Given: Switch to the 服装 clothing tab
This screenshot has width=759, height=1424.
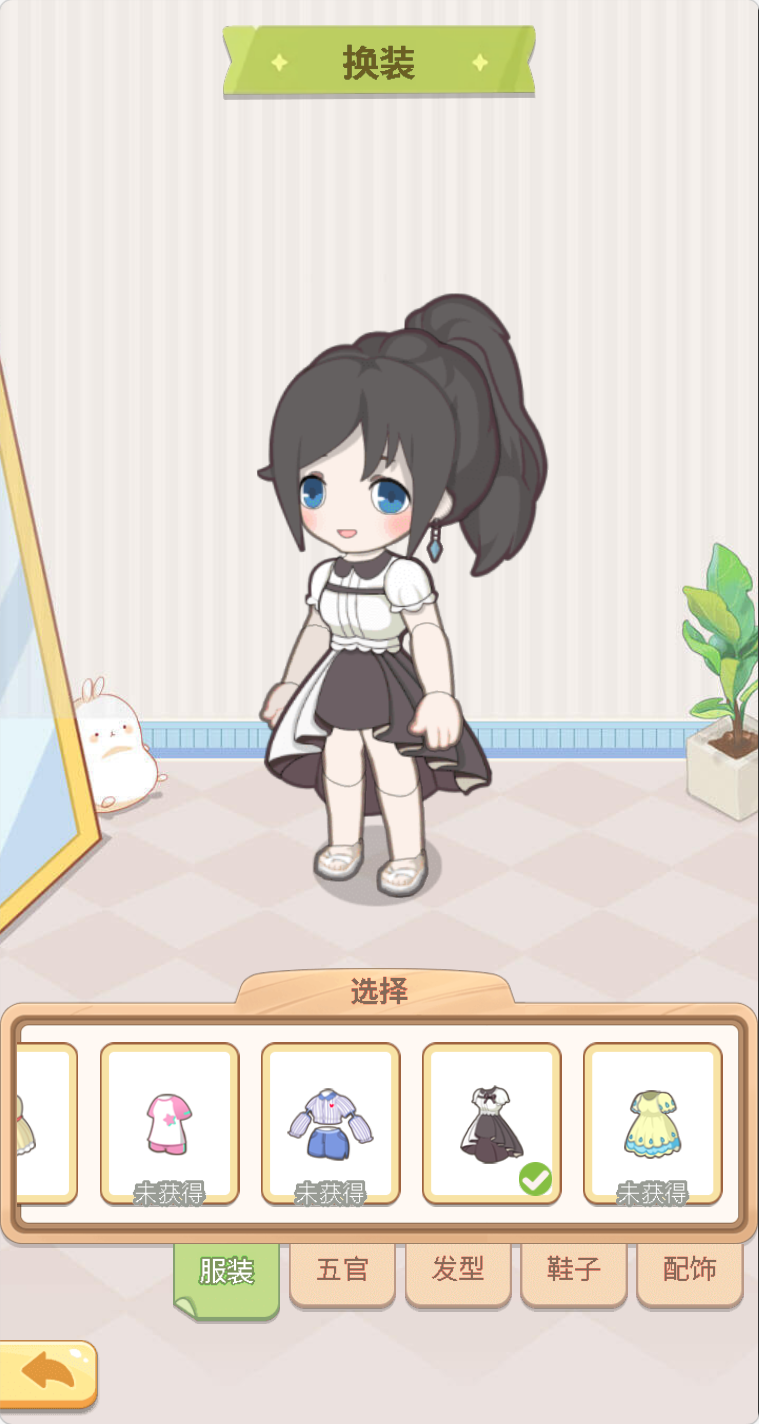Looking at the screenshot, I should [x=226, y=1274].
